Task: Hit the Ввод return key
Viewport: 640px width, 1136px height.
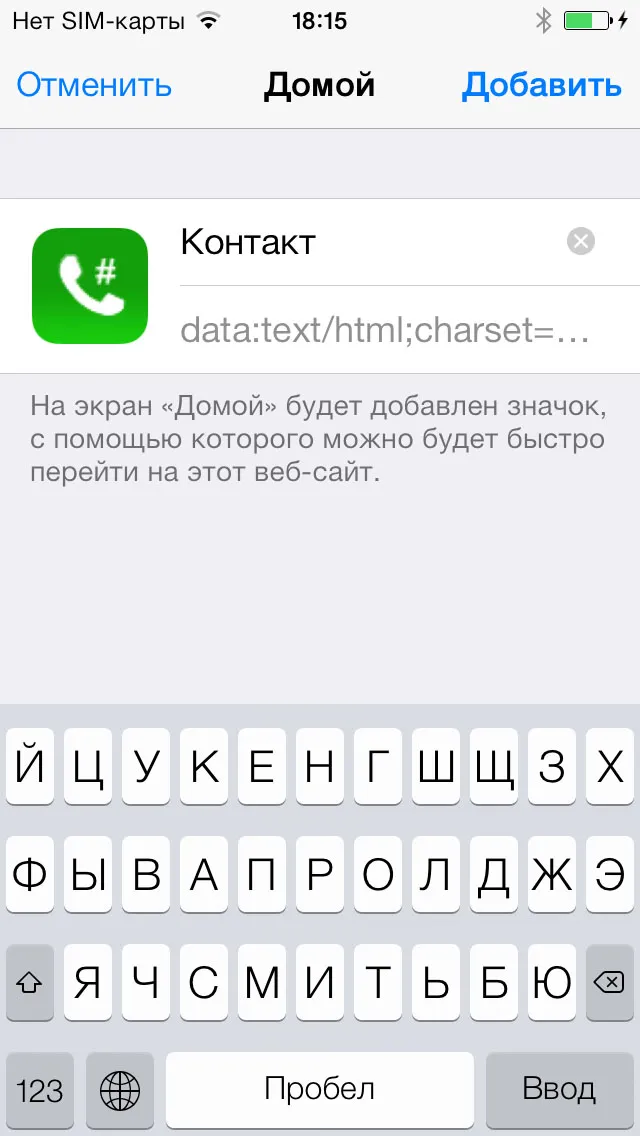Action: coord(560,1089)
